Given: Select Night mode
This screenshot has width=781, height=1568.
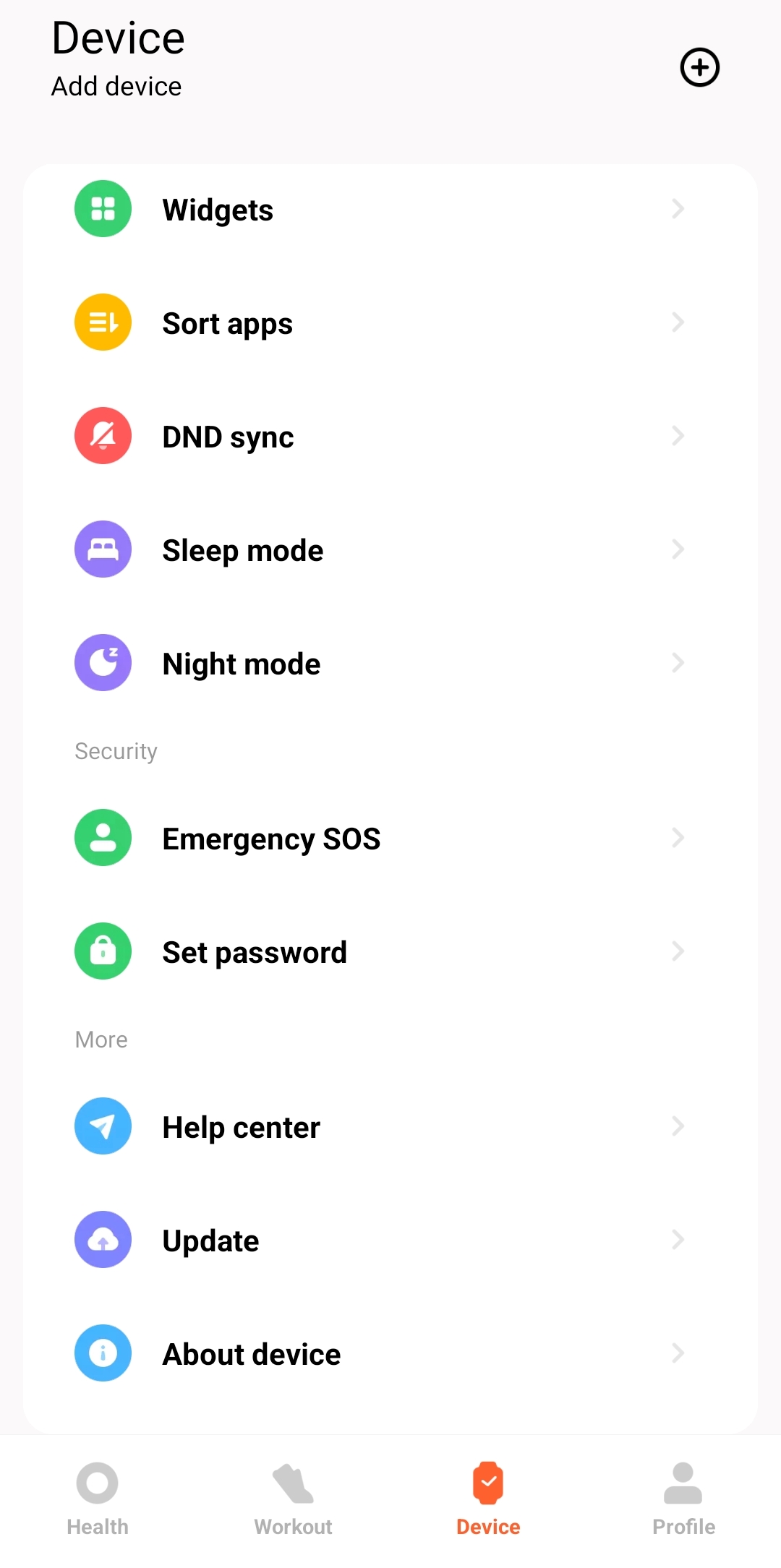Looking at the screenshot, I should 390,664.
